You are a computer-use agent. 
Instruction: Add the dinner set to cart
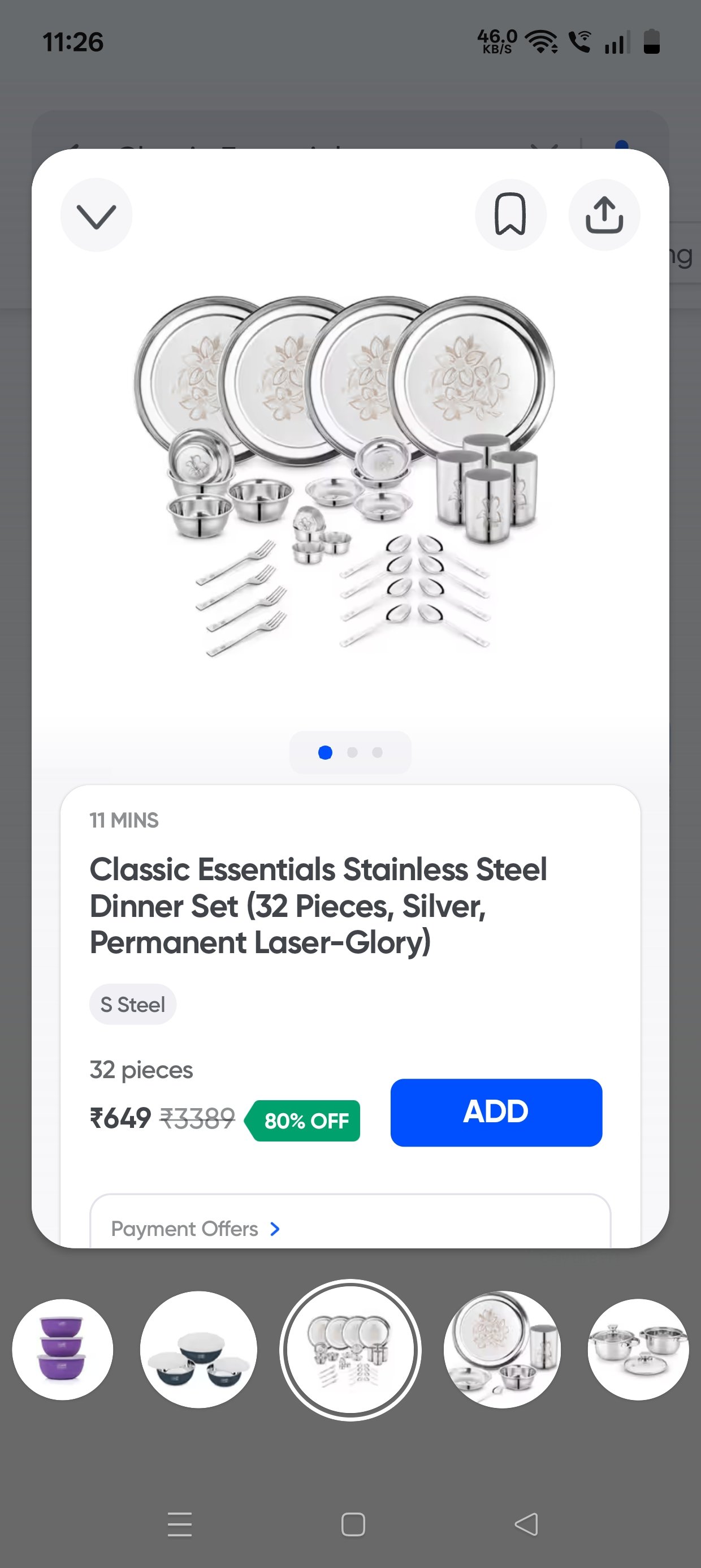click(x=496, y=1112)
